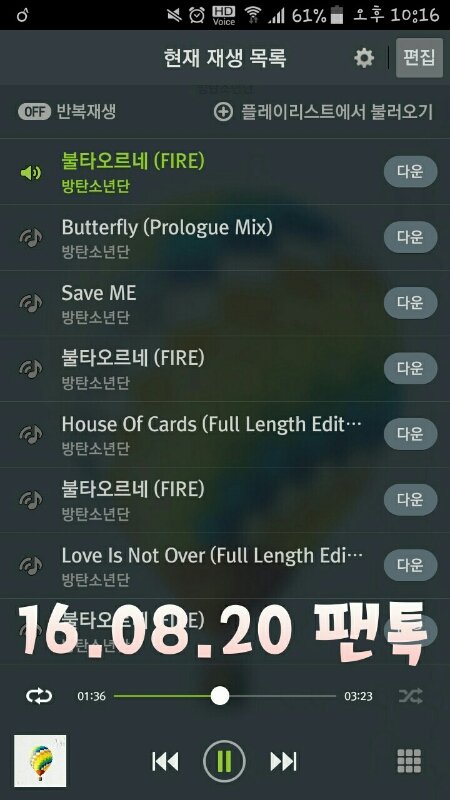Download Butterfly (Prologue Mix) with 다운
The height and width of the screenshot is (800, 450).
[410, 237]
